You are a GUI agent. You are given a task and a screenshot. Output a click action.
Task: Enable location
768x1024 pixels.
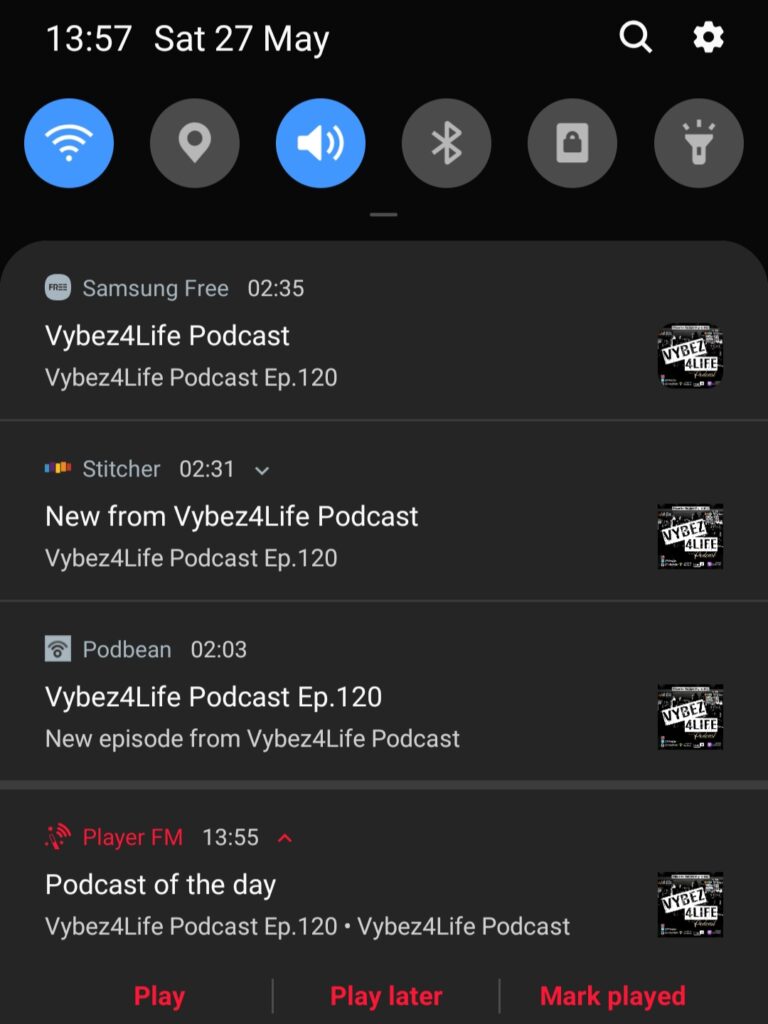tap(195, 144)
